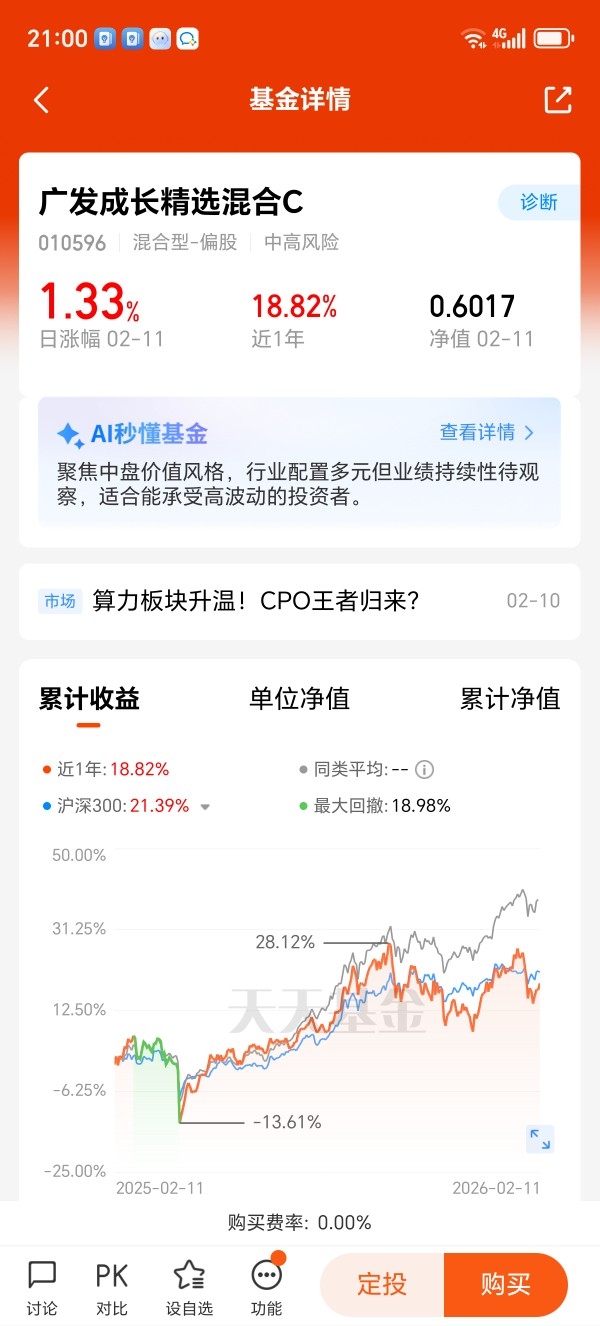Switch to the 单位净值 tab
The width and height of the screenshot is (600, 1326).
(299, 699)
